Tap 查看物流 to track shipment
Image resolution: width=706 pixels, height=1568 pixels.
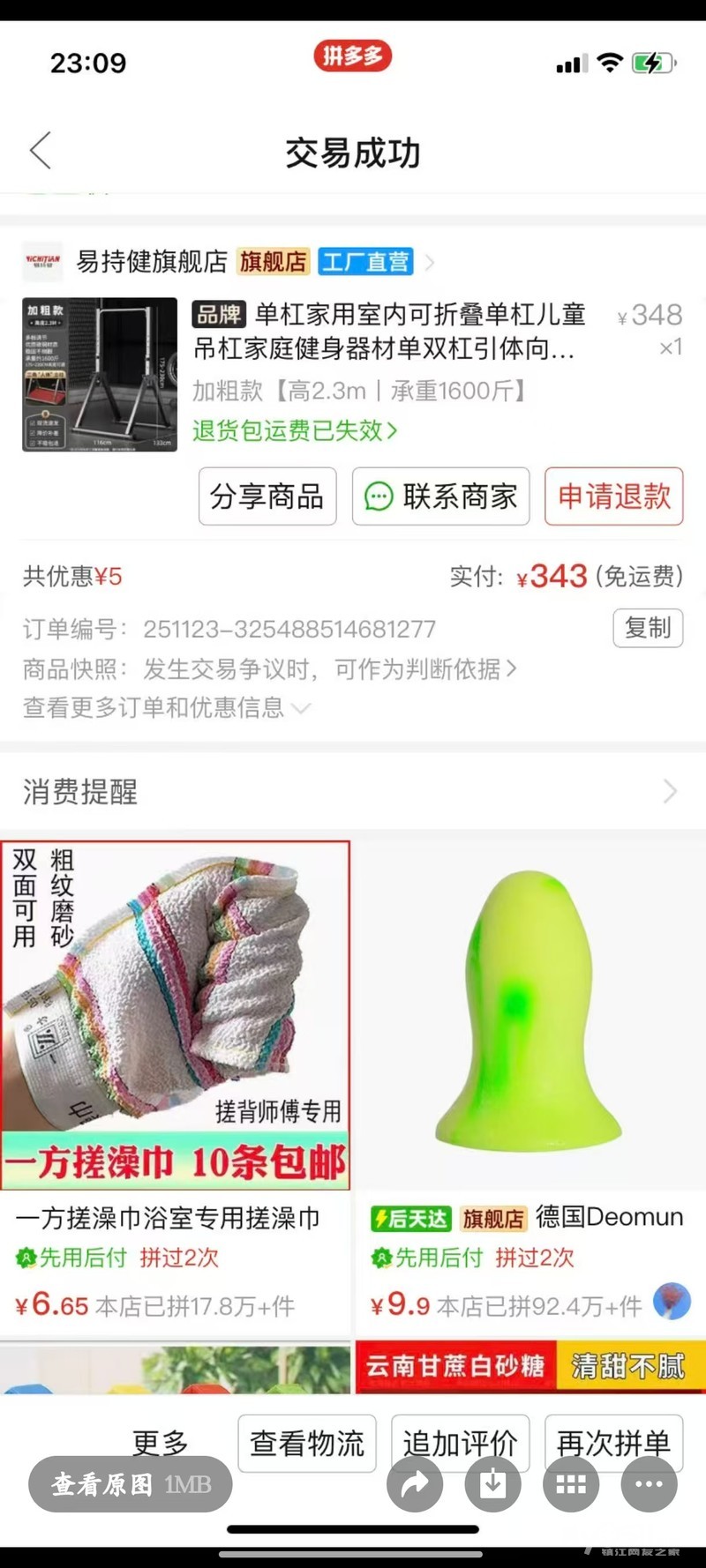pyautogui.click(x=307, y=1443)
